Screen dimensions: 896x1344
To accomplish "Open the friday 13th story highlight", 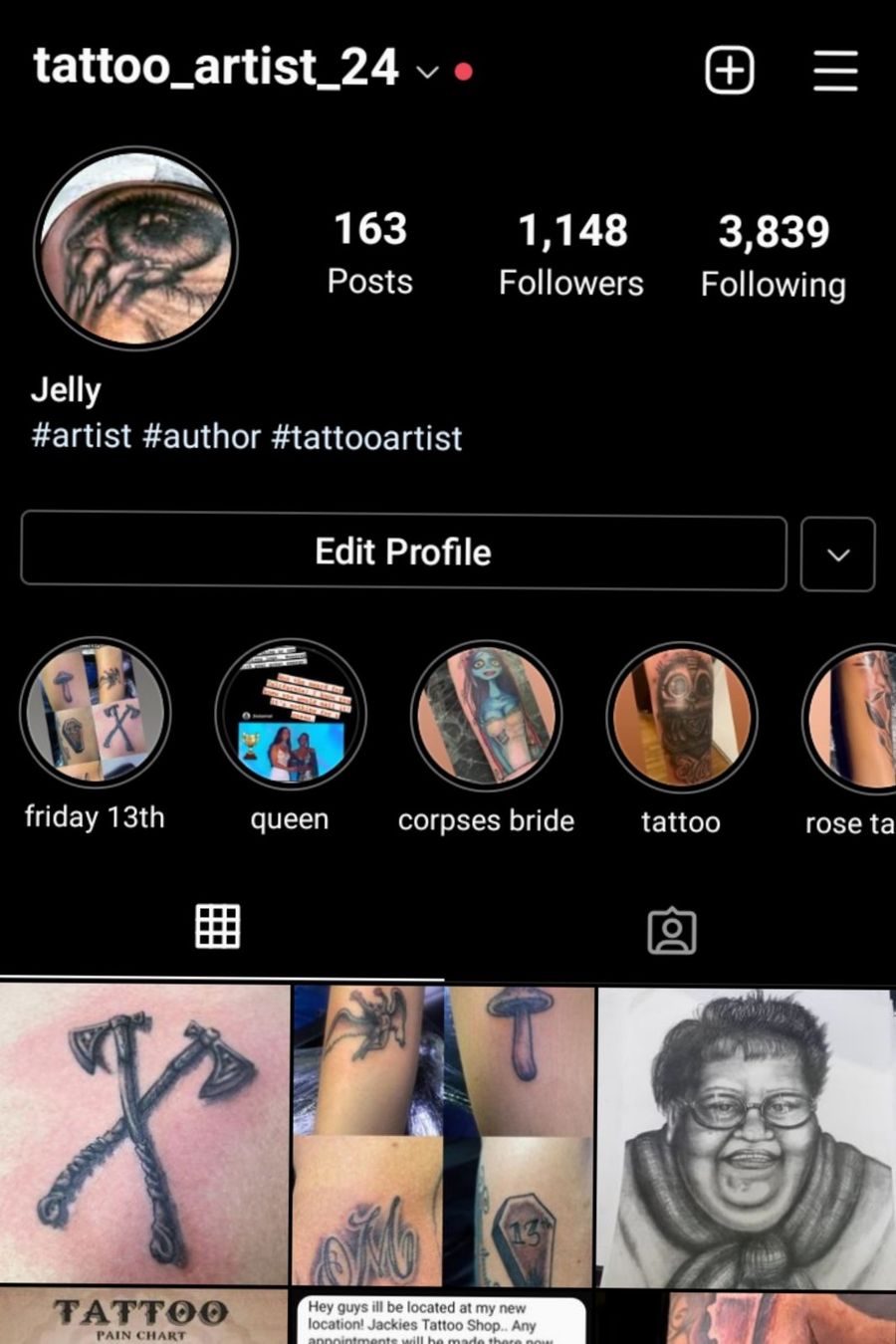I will [x=96, y=713].
